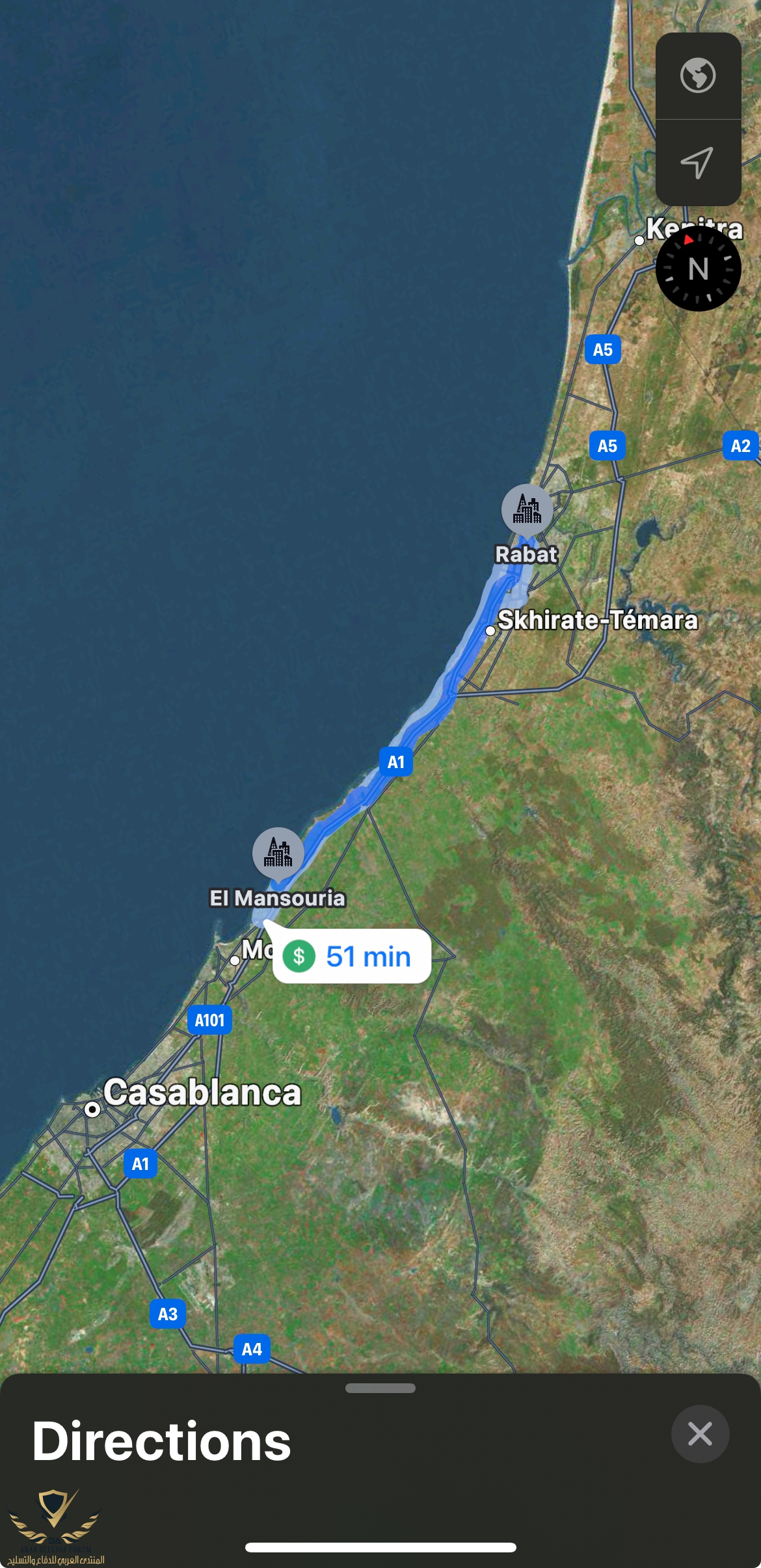Open the map mode globe button

698,76
